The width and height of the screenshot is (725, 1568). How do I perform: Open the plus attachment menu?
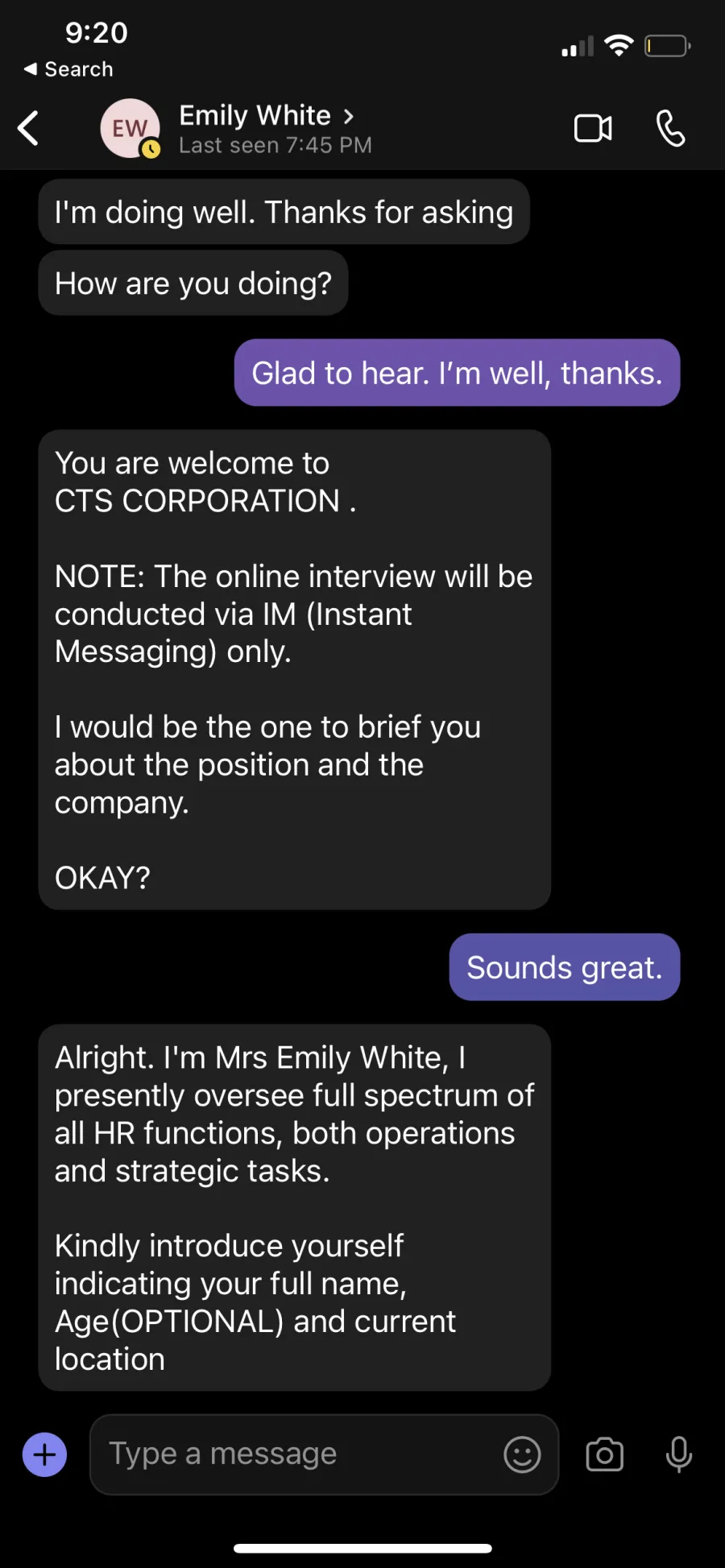(x=45, y=1454)
